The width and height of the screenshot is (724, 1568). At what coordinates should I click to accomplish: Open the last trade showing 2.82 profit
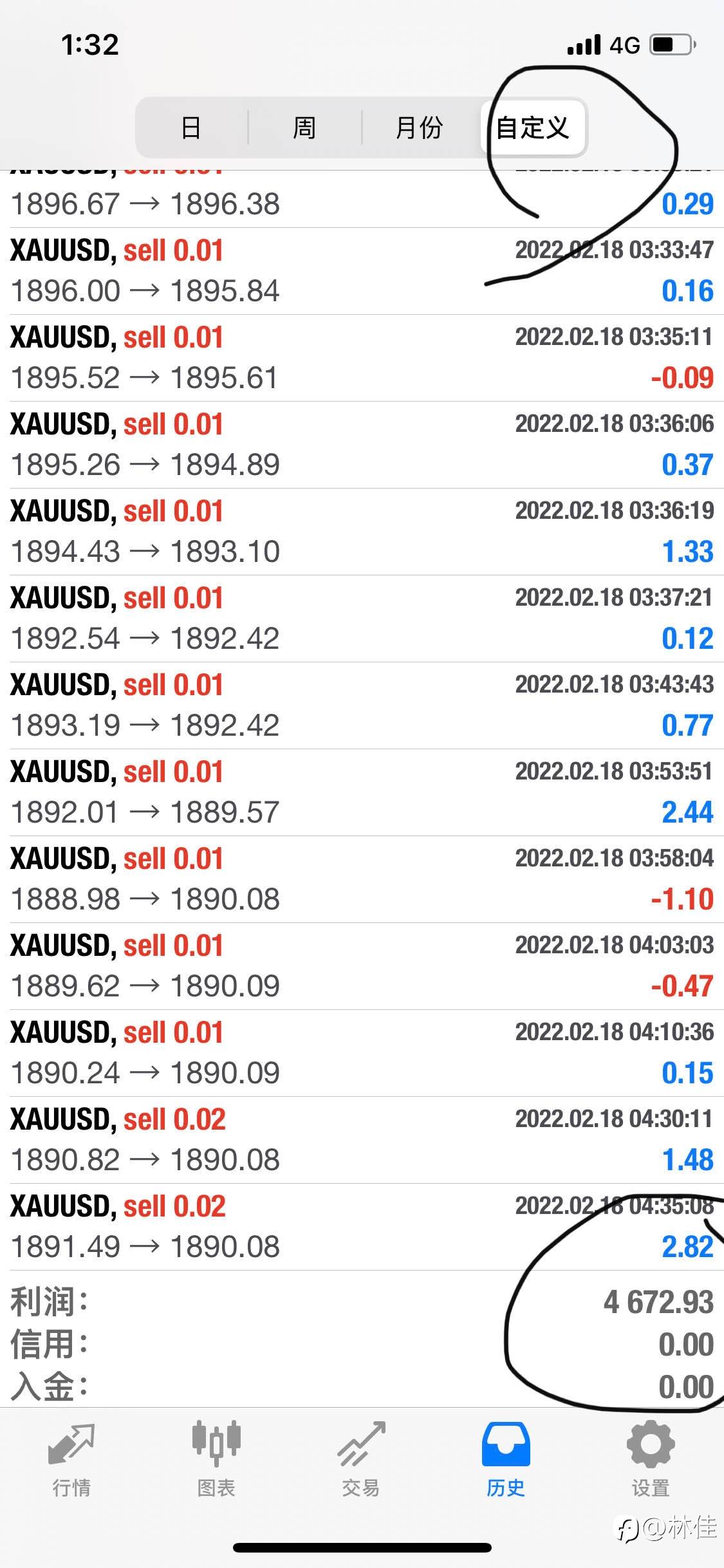click(362, 1227)
